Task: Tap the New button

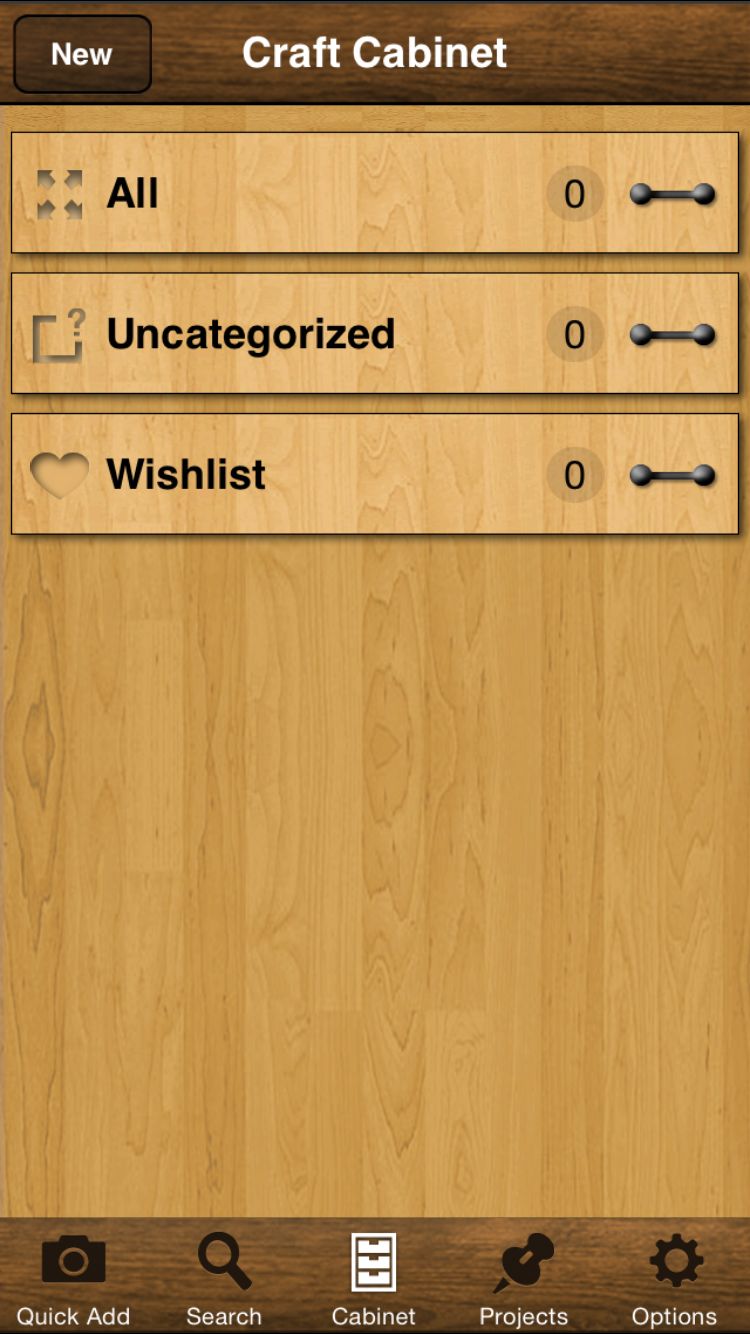Action: (82, 54)
